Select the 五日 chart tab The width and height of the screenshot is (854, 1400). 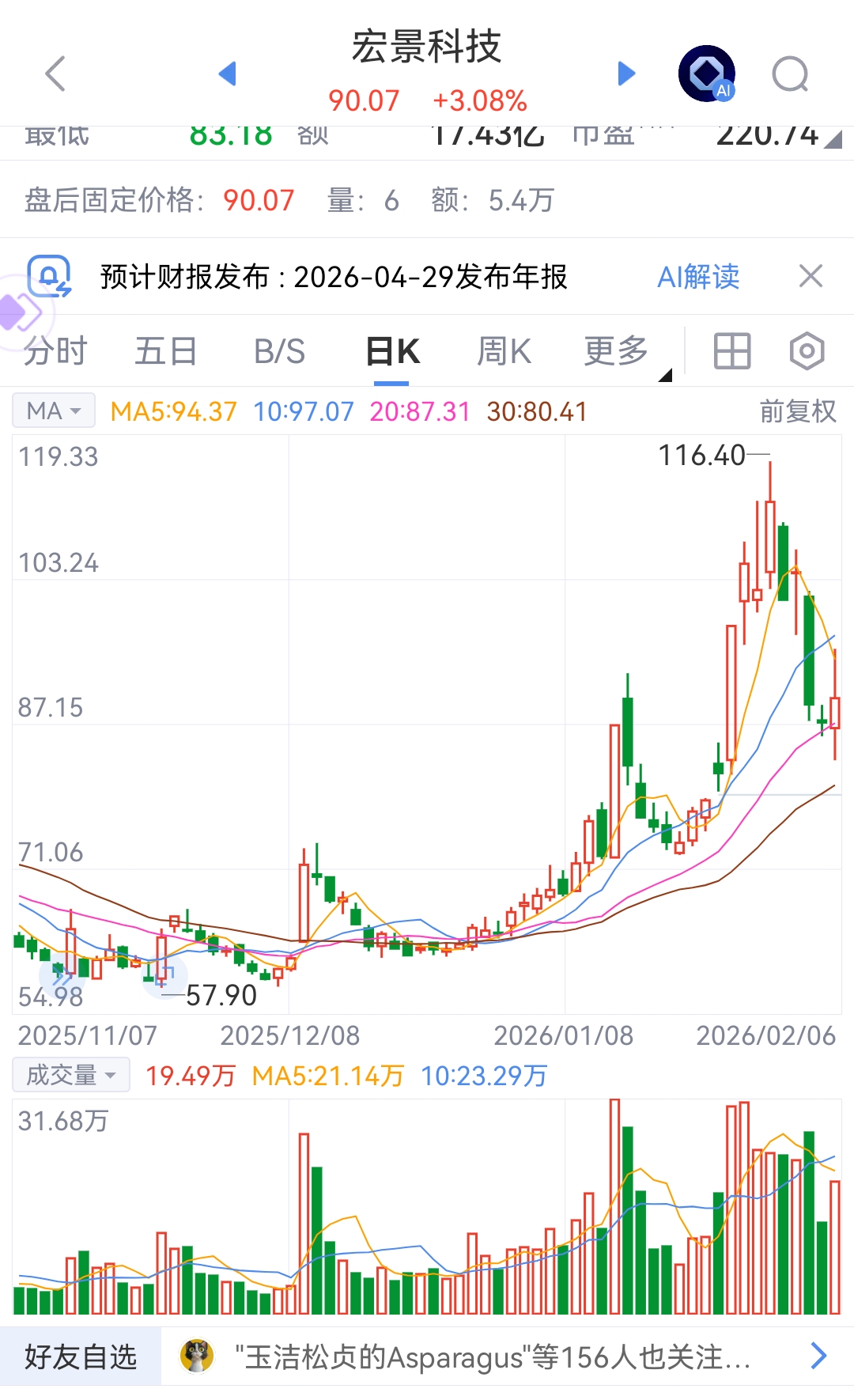[x=165, y=351]
